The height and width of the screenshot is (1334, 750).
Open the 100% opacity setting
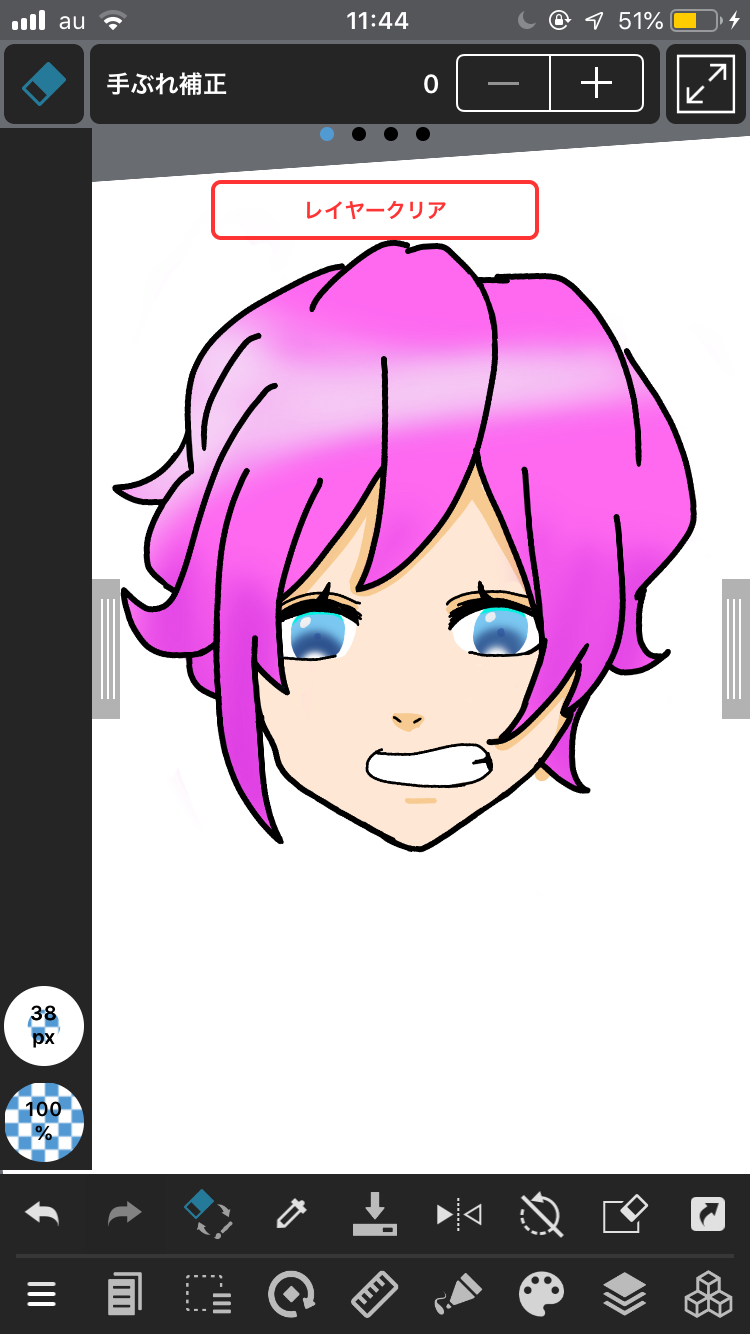(x=44, y=1122)
